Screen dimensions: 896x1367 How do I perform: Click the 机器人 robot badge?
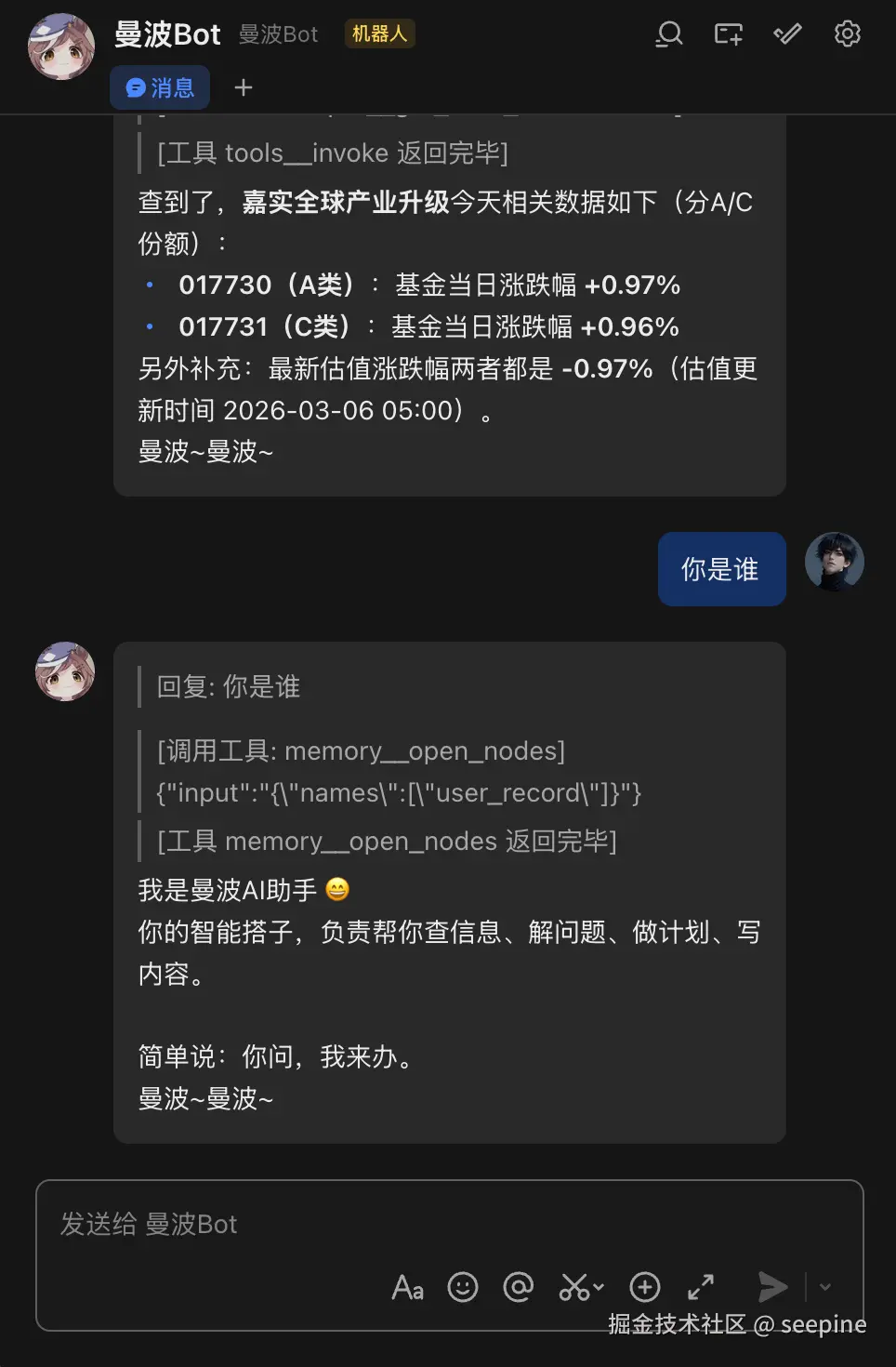379,33
